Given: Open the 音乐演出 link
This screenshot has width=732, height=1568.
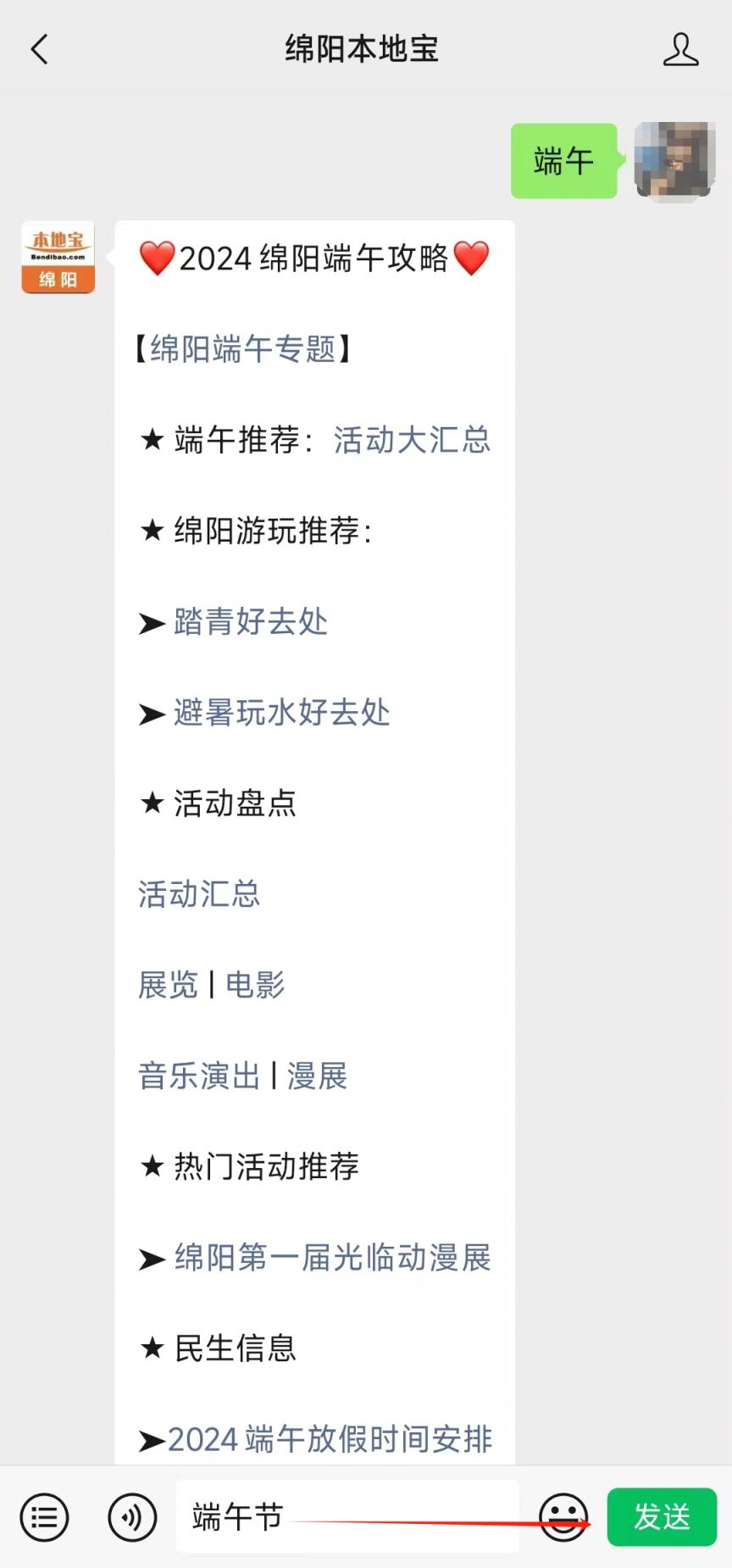Looking at the screenshot, I should tap(199, 1076).
